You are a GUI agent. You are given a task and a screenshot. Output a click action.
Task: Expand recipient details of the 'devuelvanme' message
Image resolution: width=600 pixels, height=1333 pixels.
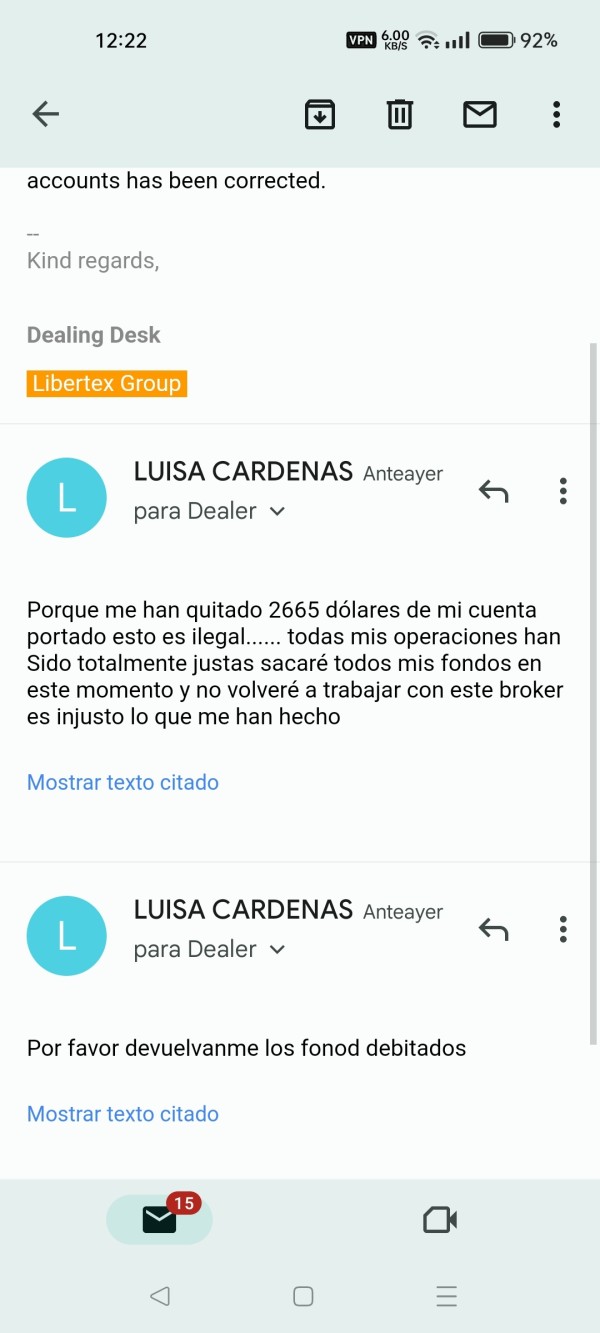210,949
